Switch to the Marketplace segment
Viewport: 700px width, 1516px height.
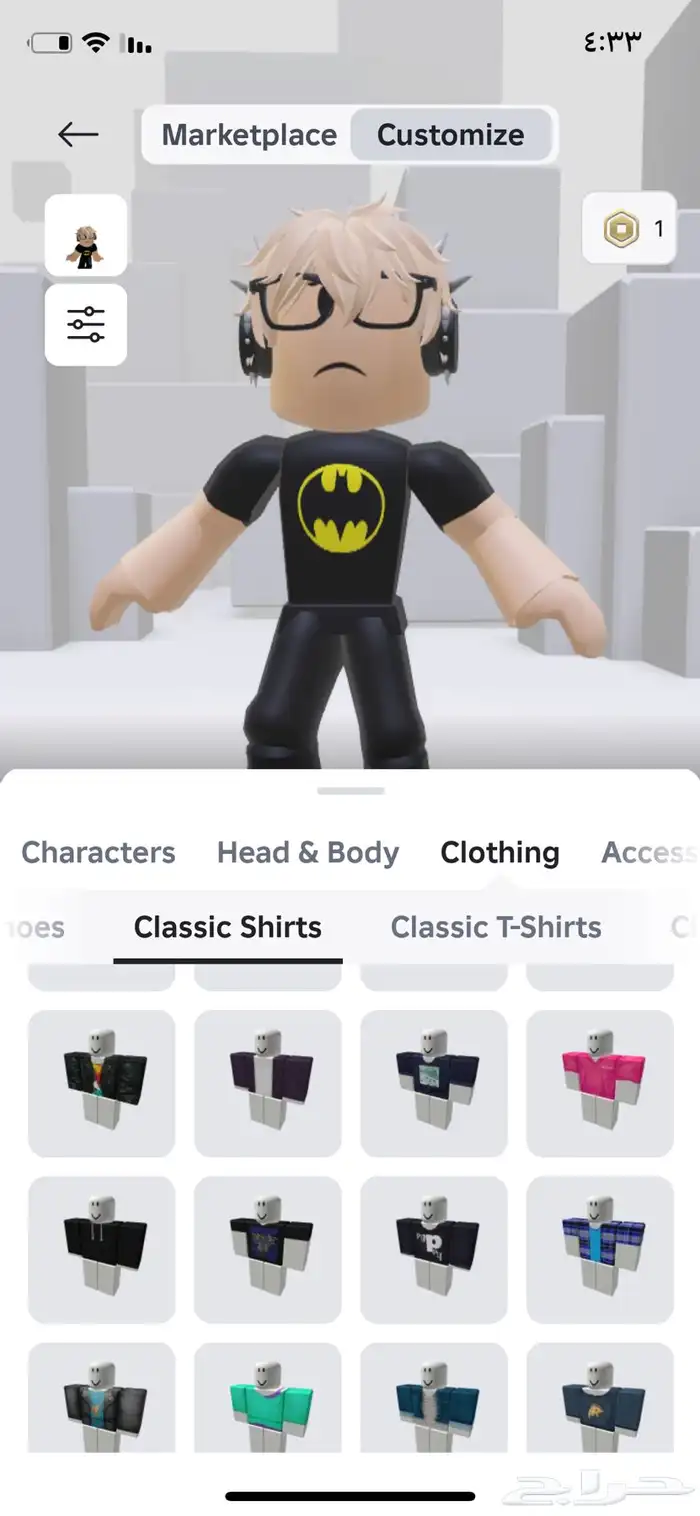pyautogui.click(x=249, y=135)
